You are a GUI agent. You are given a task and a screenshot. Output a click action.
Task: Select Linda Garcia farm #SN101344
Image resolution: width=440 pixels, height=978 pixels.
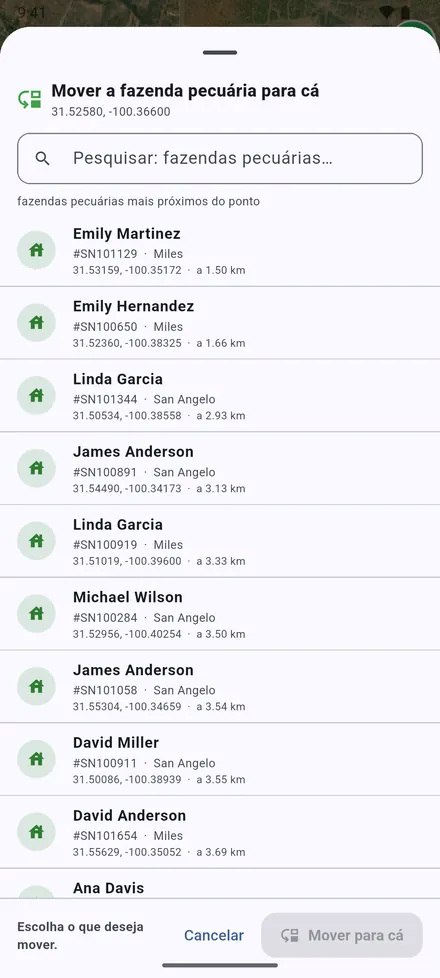[x=220, y=395]
